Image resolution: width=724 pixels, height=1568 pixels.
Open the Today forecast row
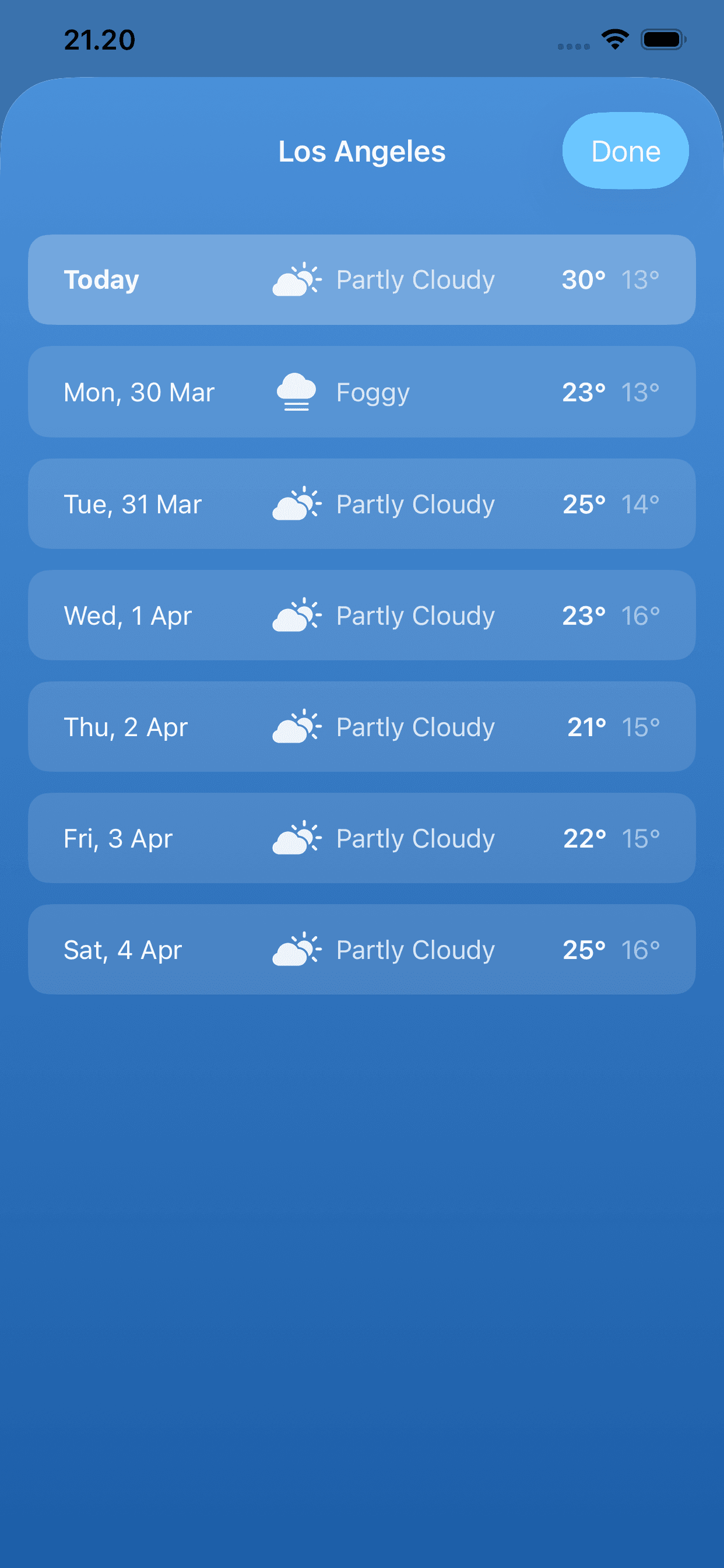[x=361, y=279]
